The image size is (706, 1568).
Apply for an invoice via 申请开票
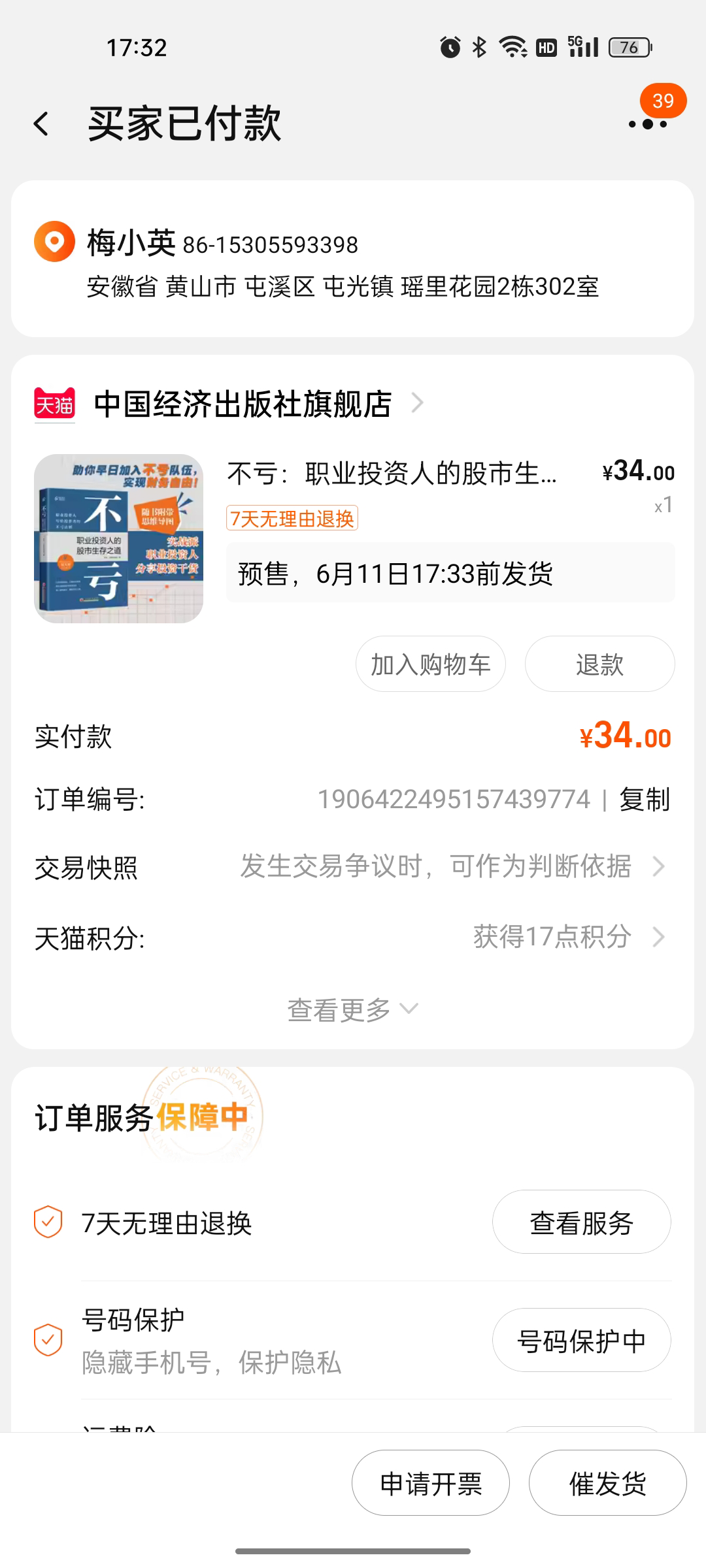pyautogui.click(x=430, y=1484)
